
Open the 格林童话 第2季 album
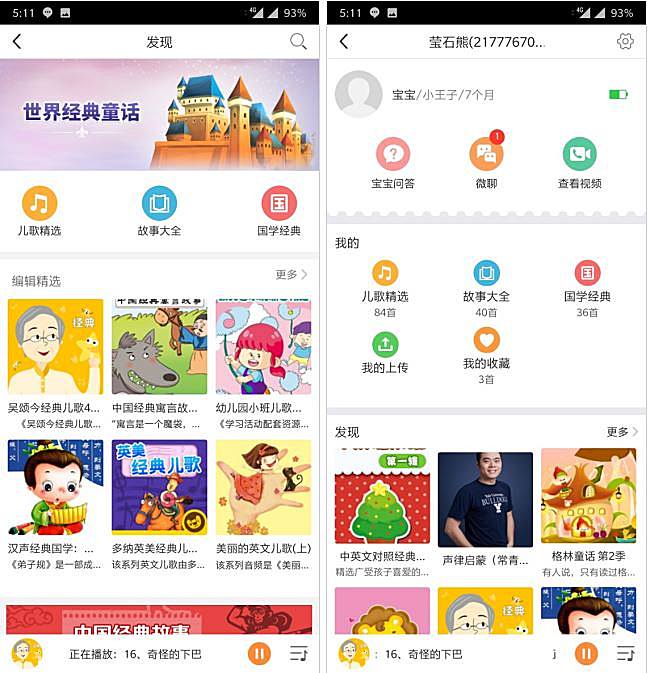(588, 505)
